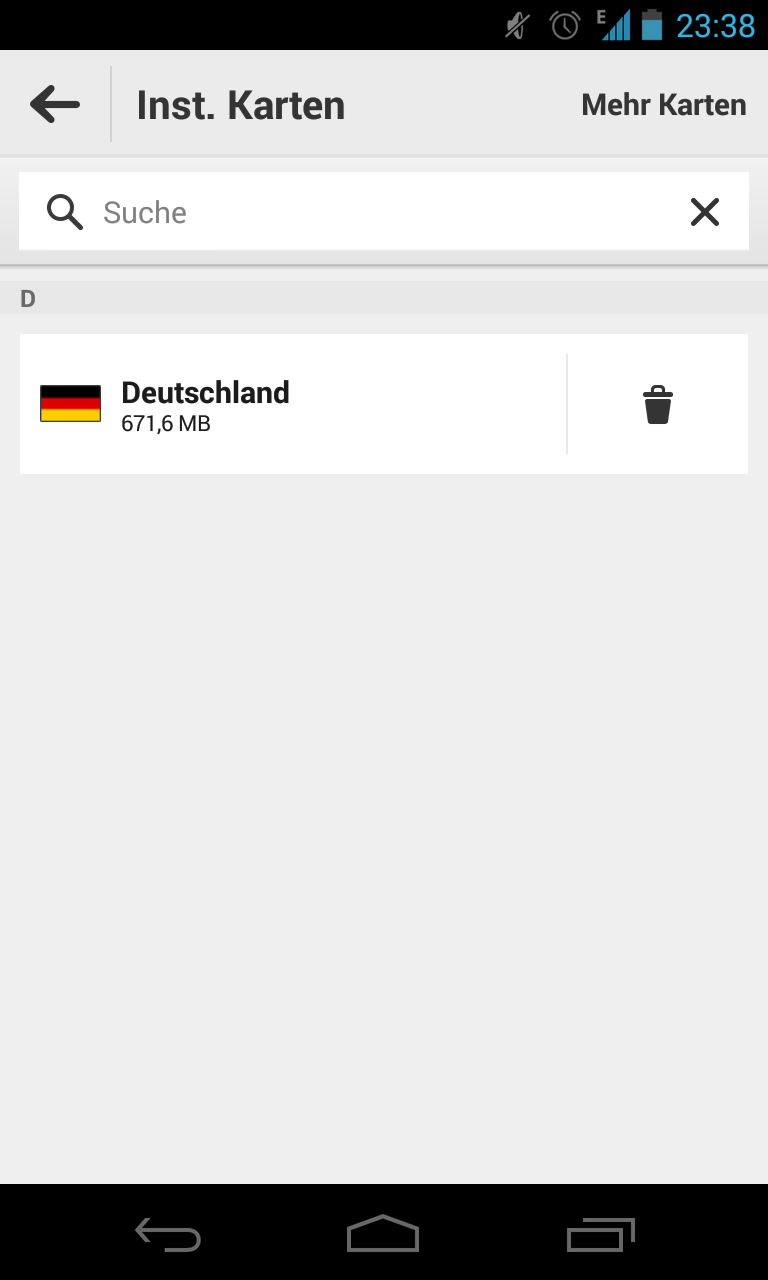768x1280 pixels.
Task: Open the recent apps overview
Action: pos(600,1234)
